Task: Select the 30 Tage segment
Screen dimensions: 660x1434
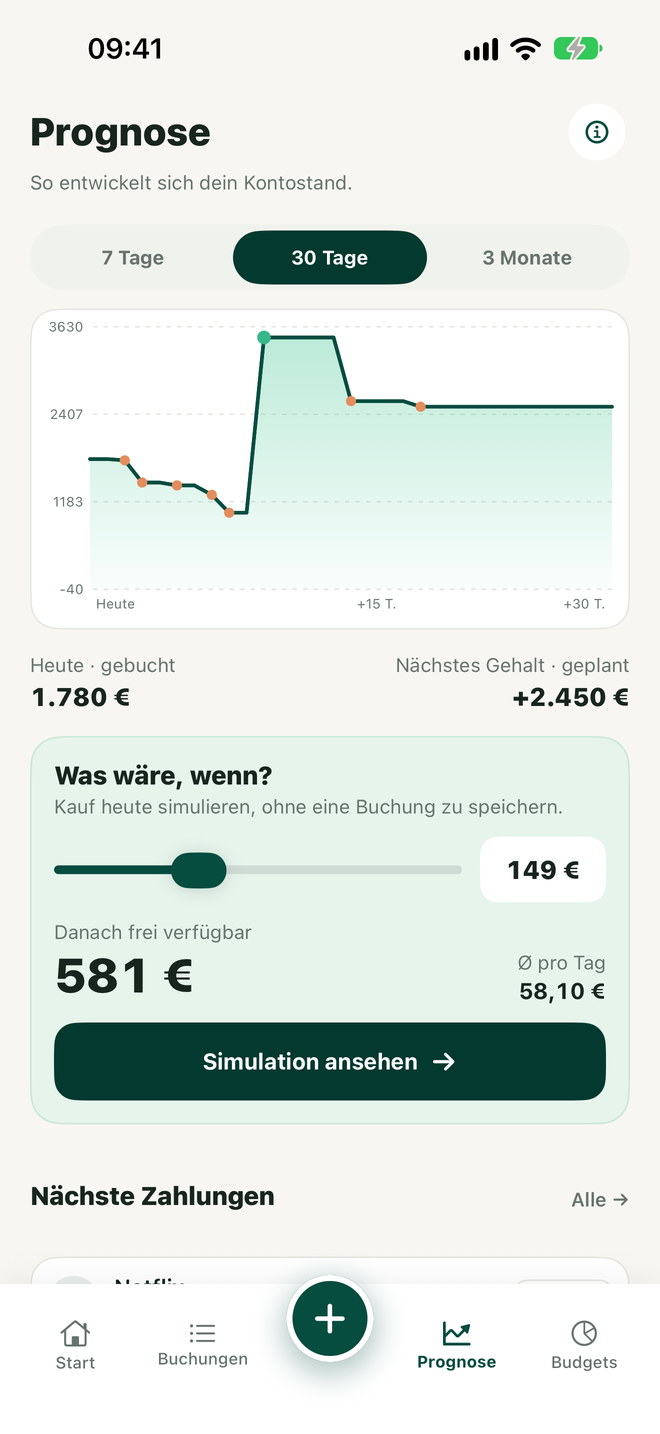Action: [x=330, y=258]
